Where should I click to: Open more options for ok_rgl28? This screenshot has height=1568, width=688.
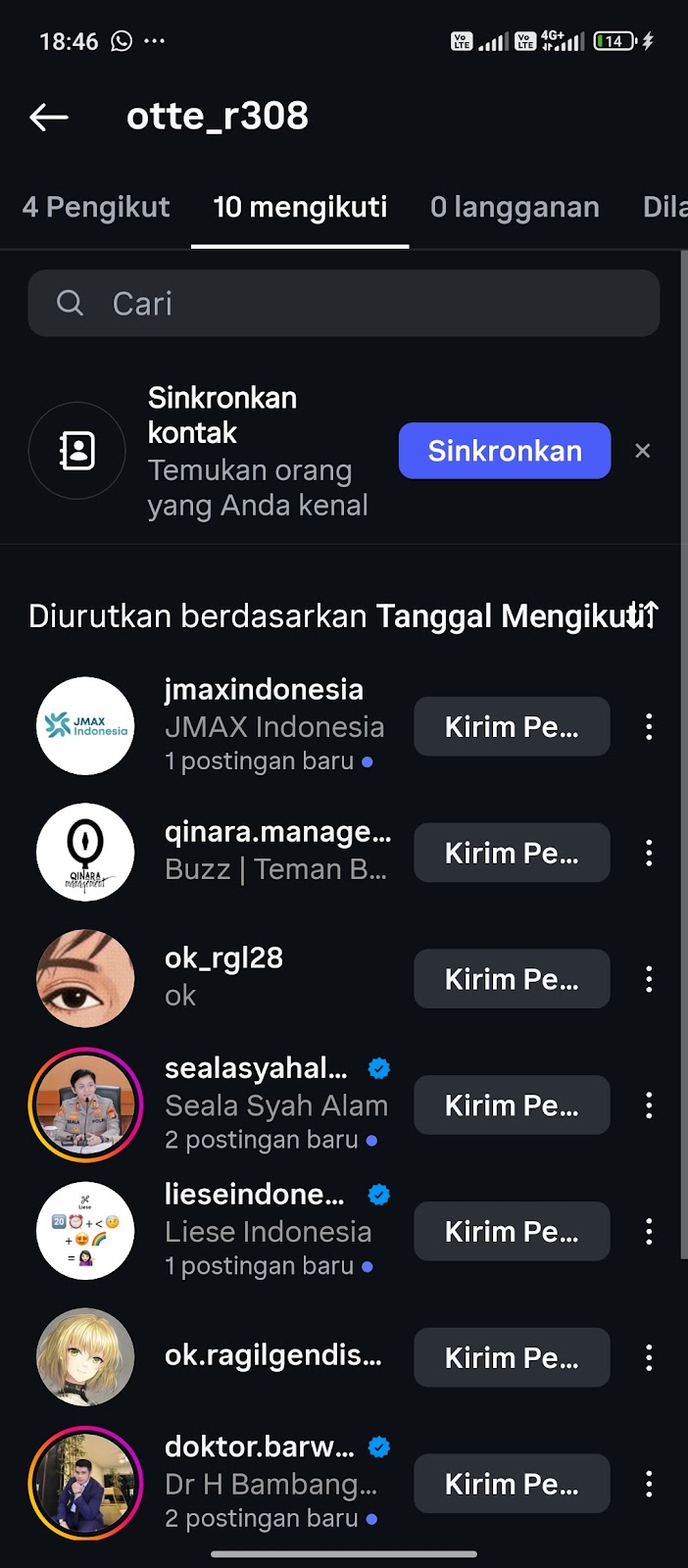[x=649, y=979]
